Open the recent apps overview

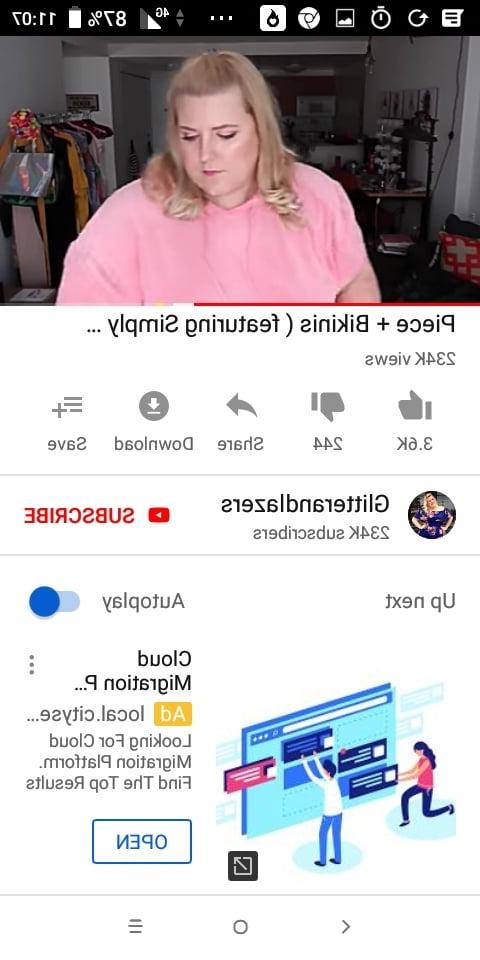(x=135, y=927)
